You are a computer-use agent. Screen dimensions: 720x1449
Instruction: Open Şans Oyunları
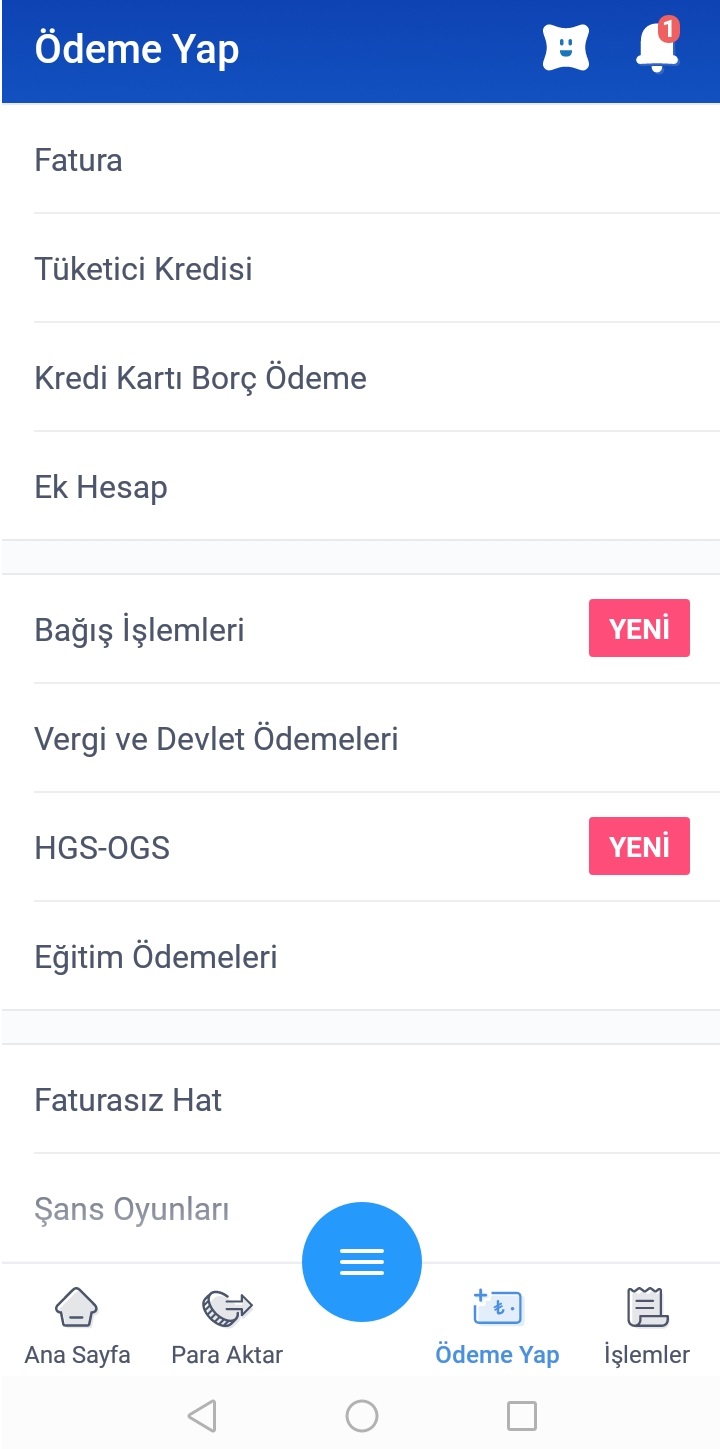[x=150, y=1209]
